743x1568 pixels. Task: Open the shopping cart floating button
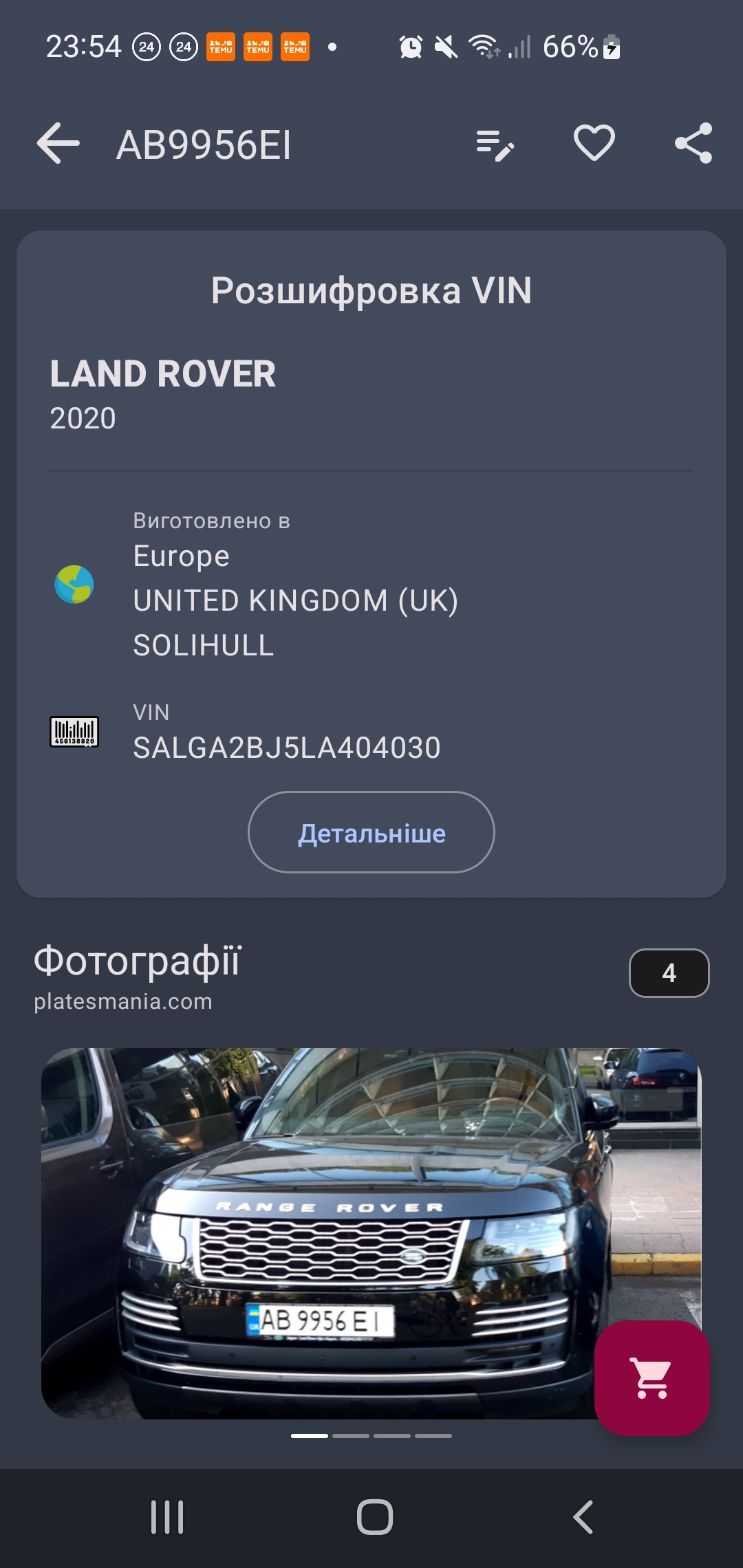tap(652, 1378)
